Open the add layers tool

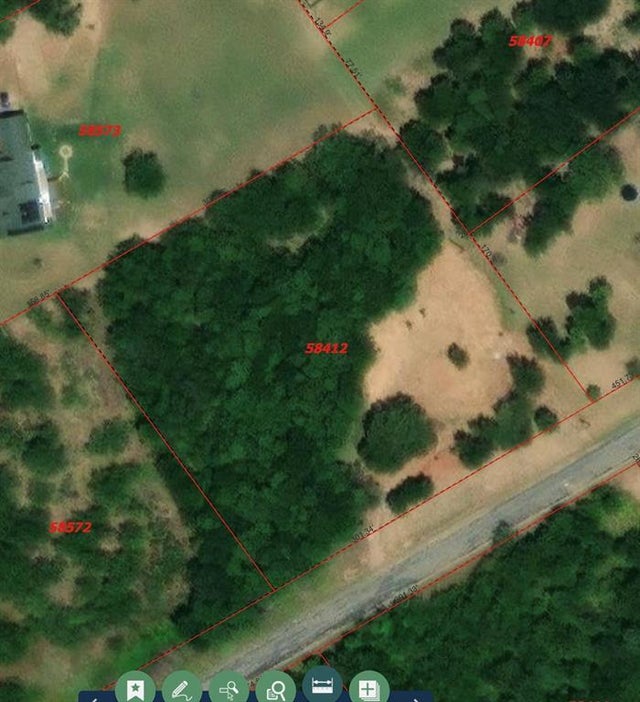point(369,688)
